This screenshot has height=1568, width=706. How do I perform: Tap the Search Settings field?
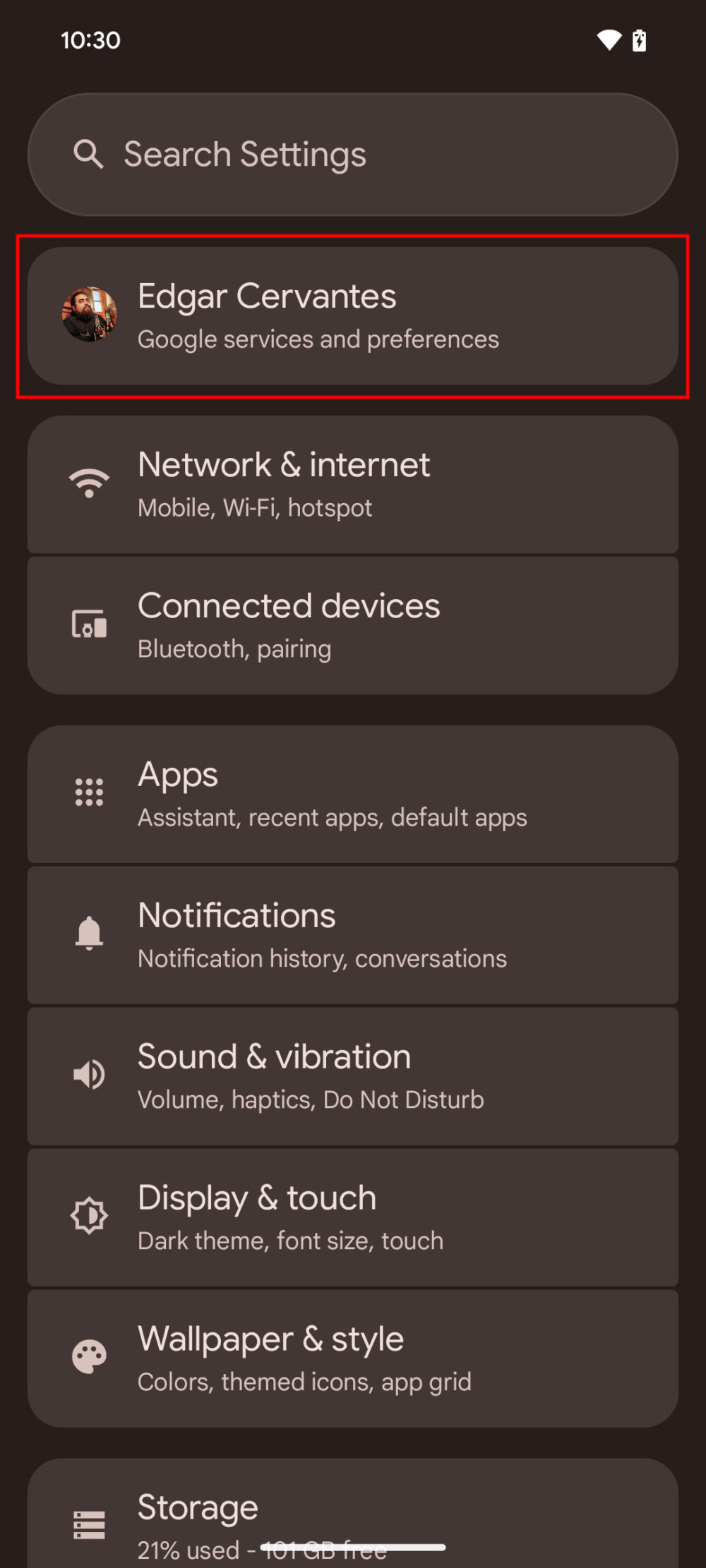(x=353, y=154)
